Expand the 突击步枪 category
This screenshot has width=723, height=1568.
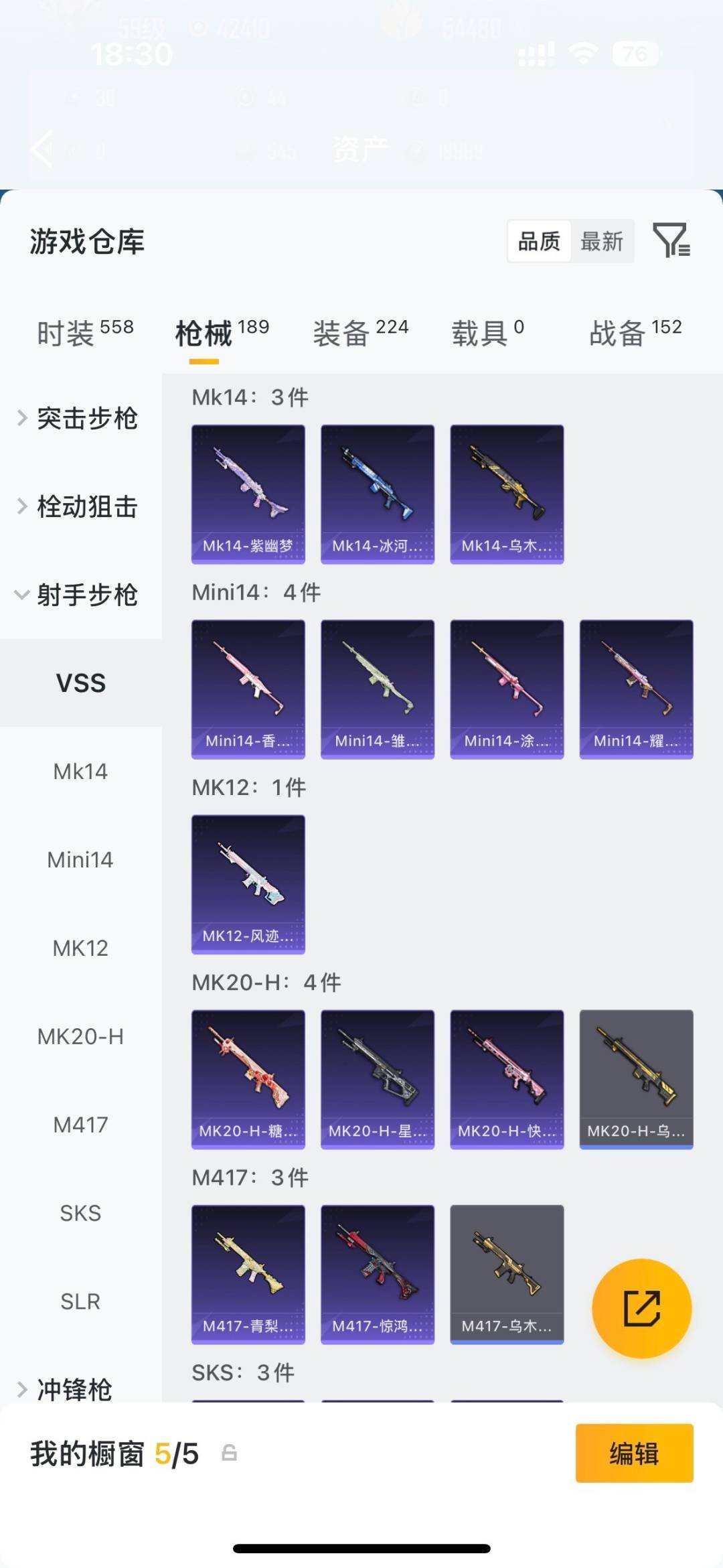pos(80,418)
